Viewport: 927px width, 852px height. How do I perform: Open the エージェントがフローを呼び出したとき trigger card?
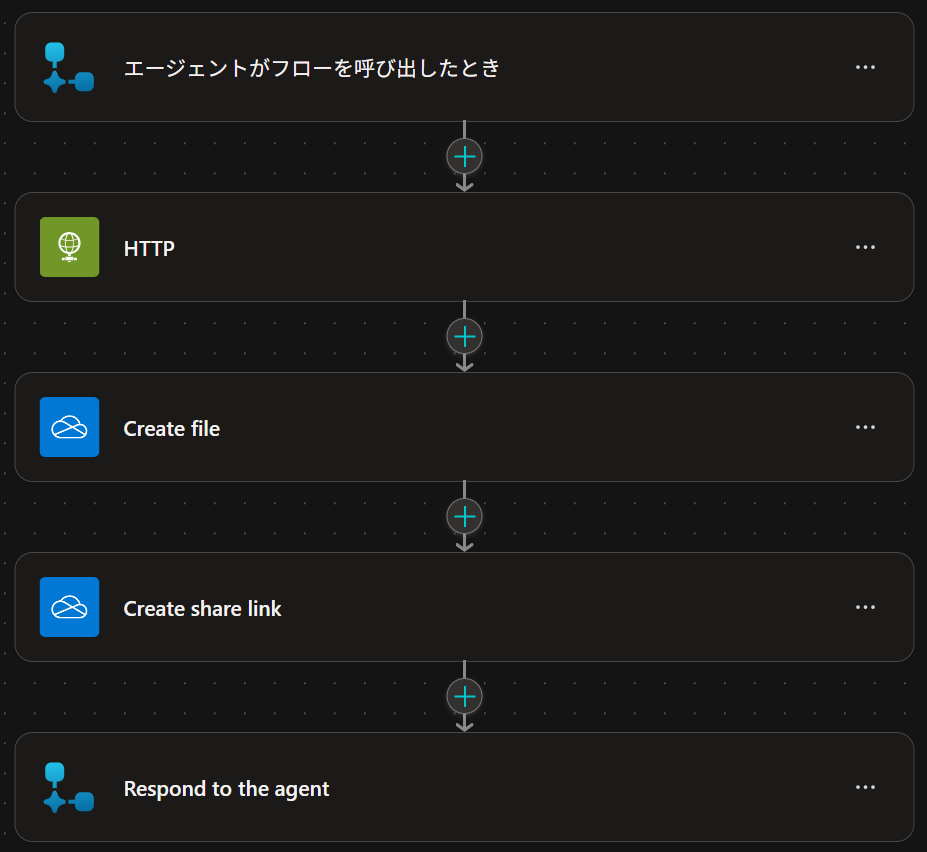[x=464, y=67]
